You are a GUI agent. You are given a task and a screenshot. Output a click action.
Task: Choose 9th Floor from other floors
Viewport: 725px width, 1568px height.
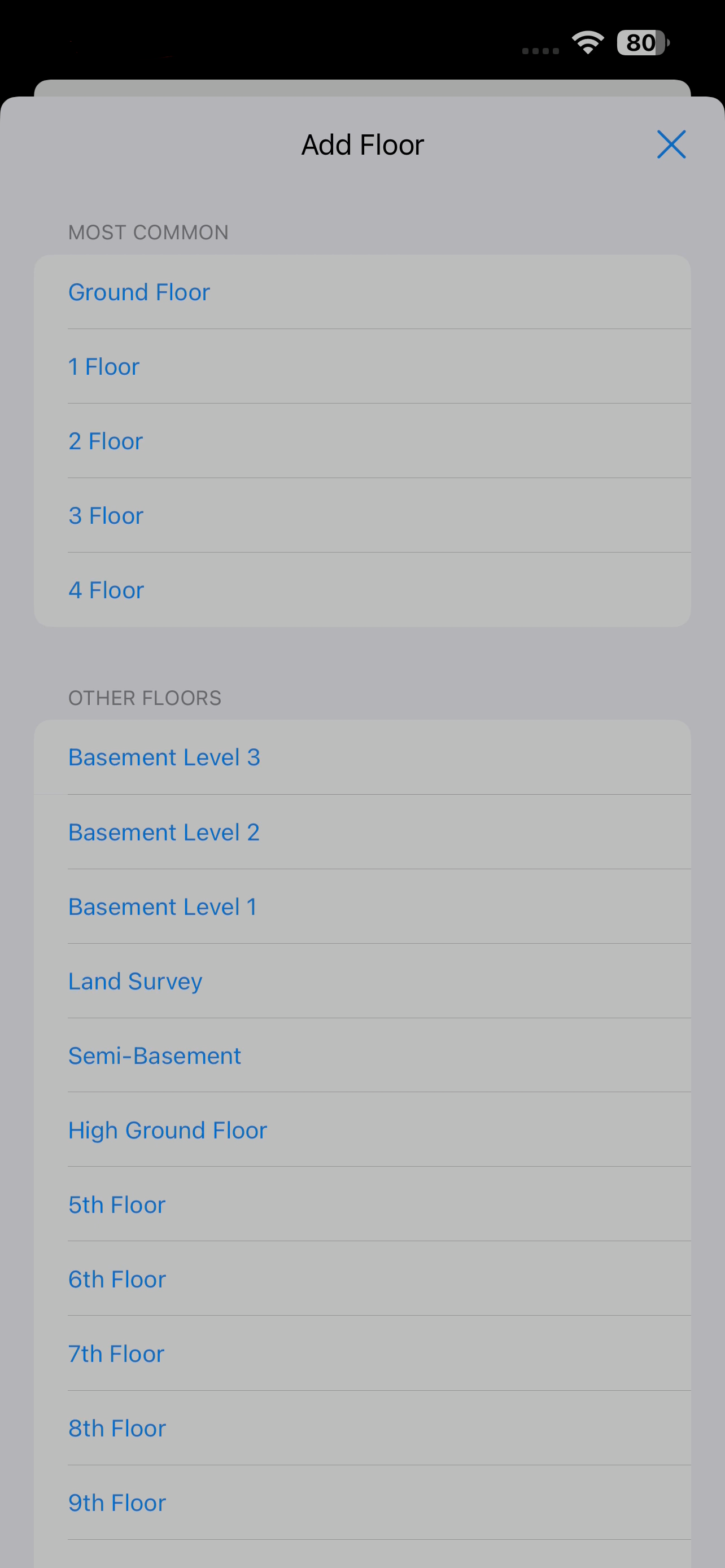click(x=117, y=1503)
